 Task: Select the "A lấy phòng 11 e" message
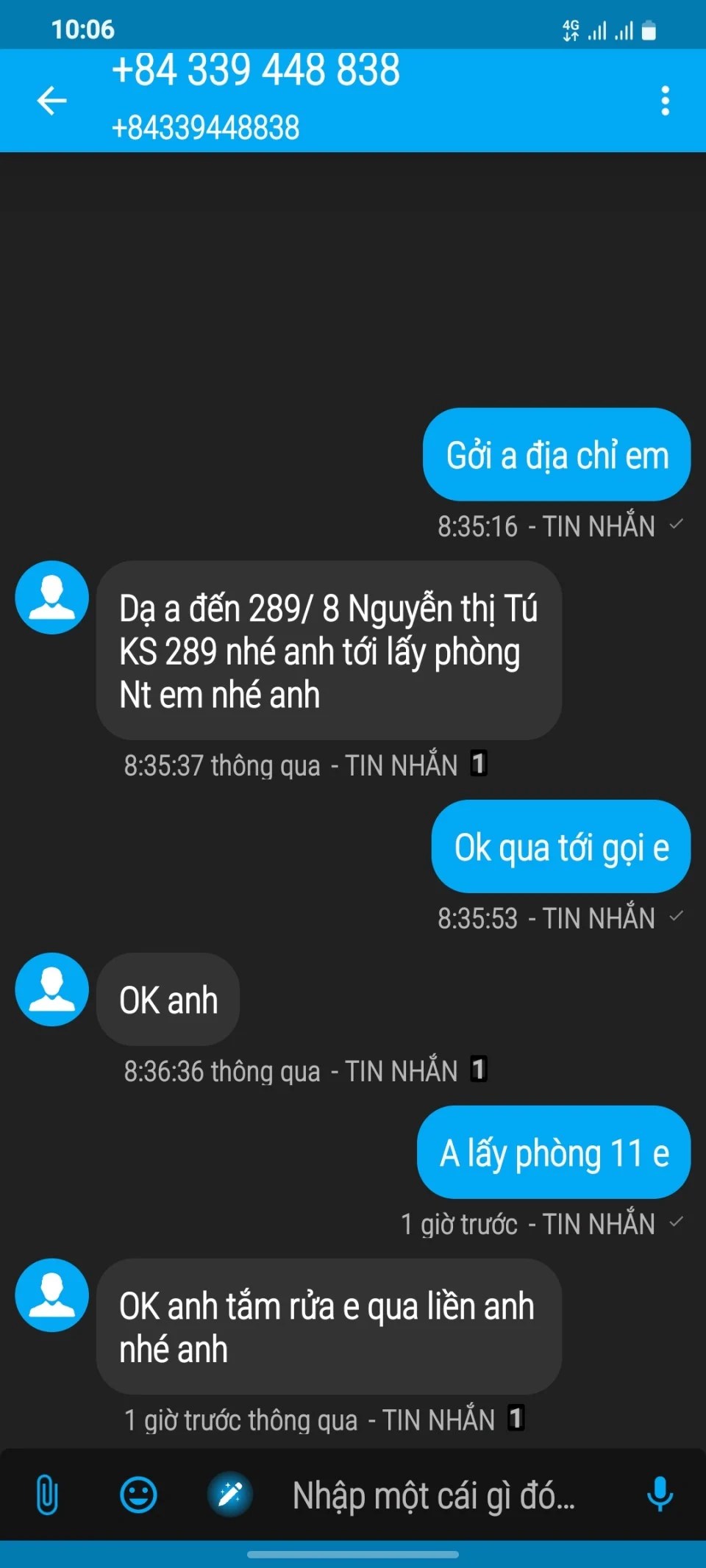point(554,1153)
